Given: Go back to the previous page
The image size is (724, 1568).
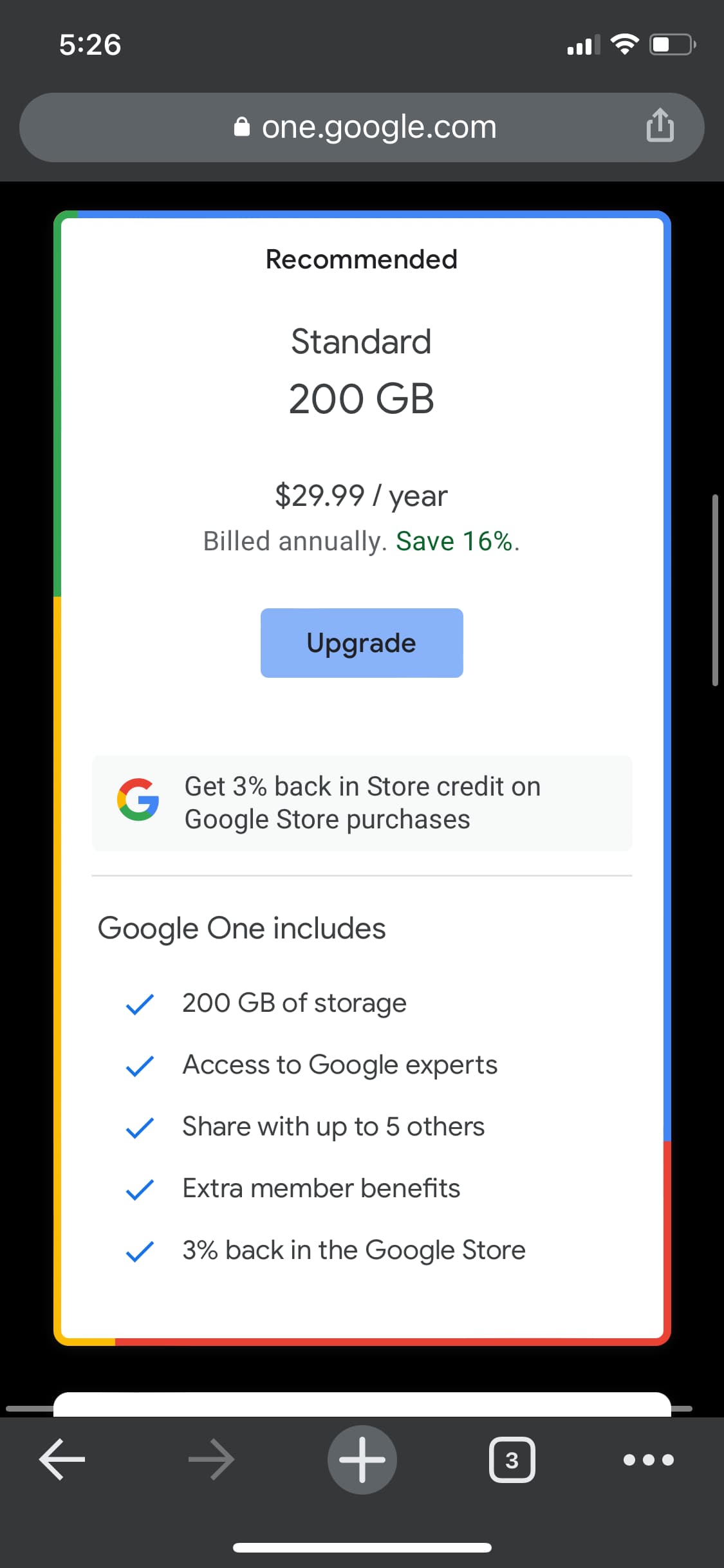Looking at the screenshot, I should 62,1459.
